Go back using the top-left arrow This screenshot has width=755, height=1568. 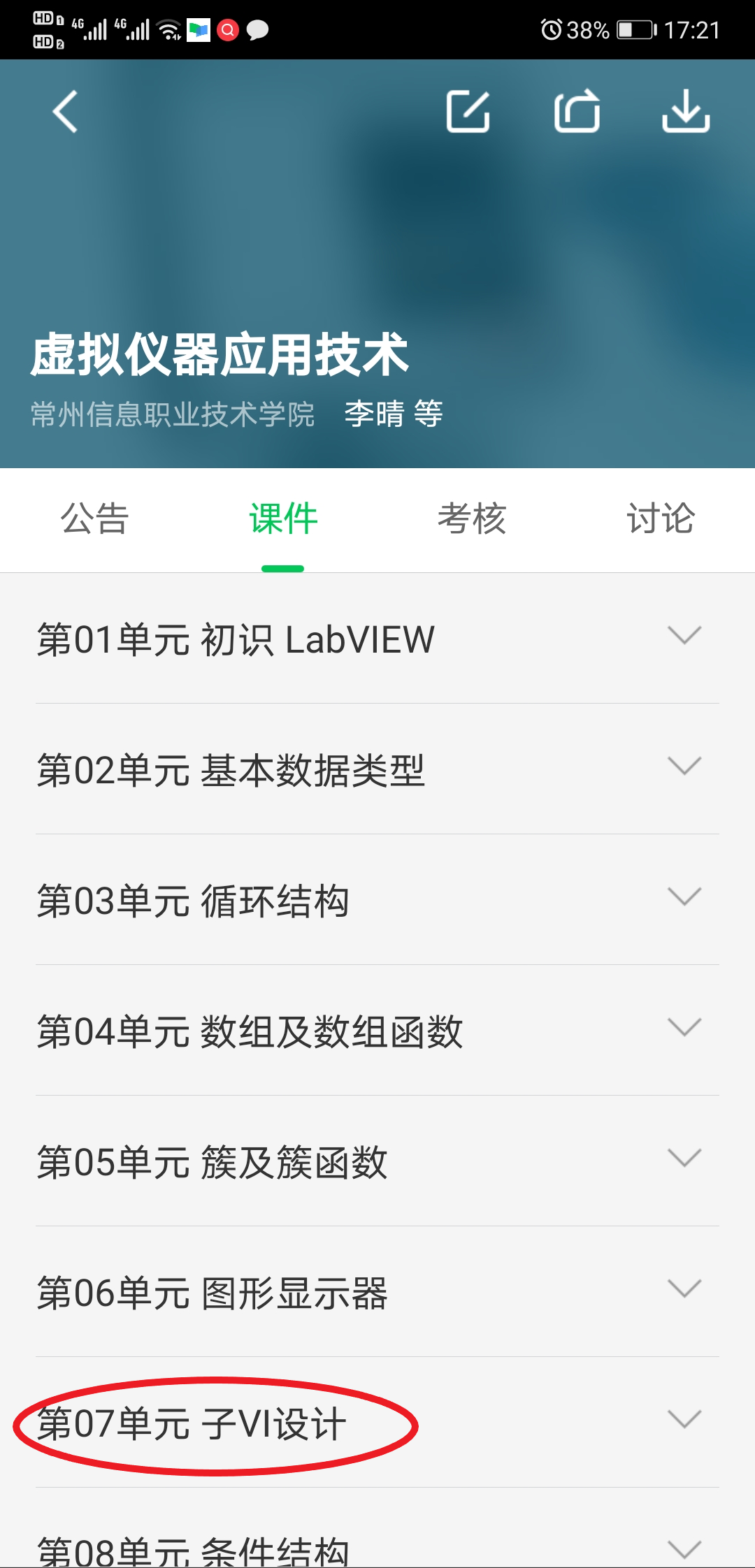pos(65,112)
